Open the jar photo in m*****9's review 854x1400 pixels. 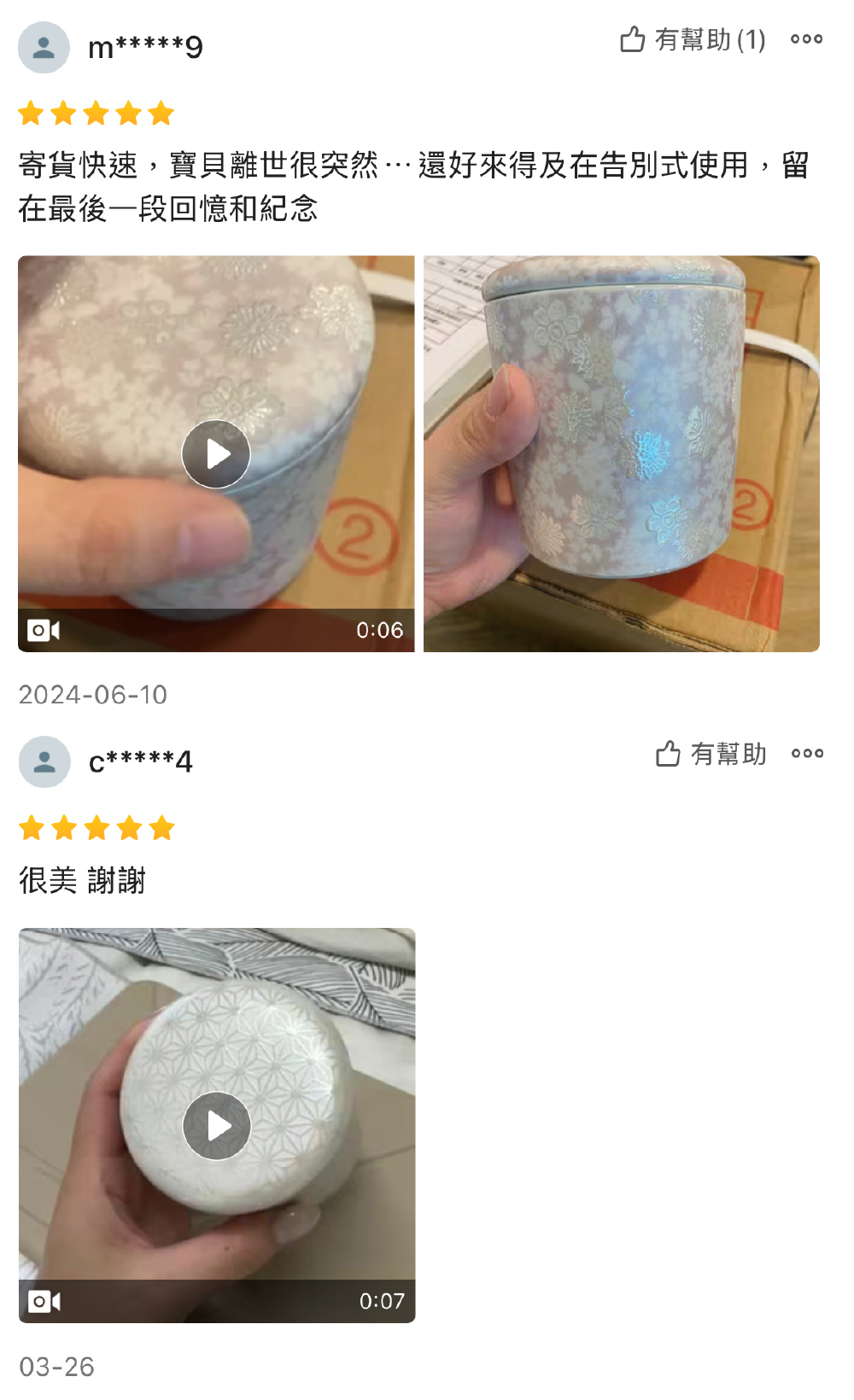click(622, 453)
